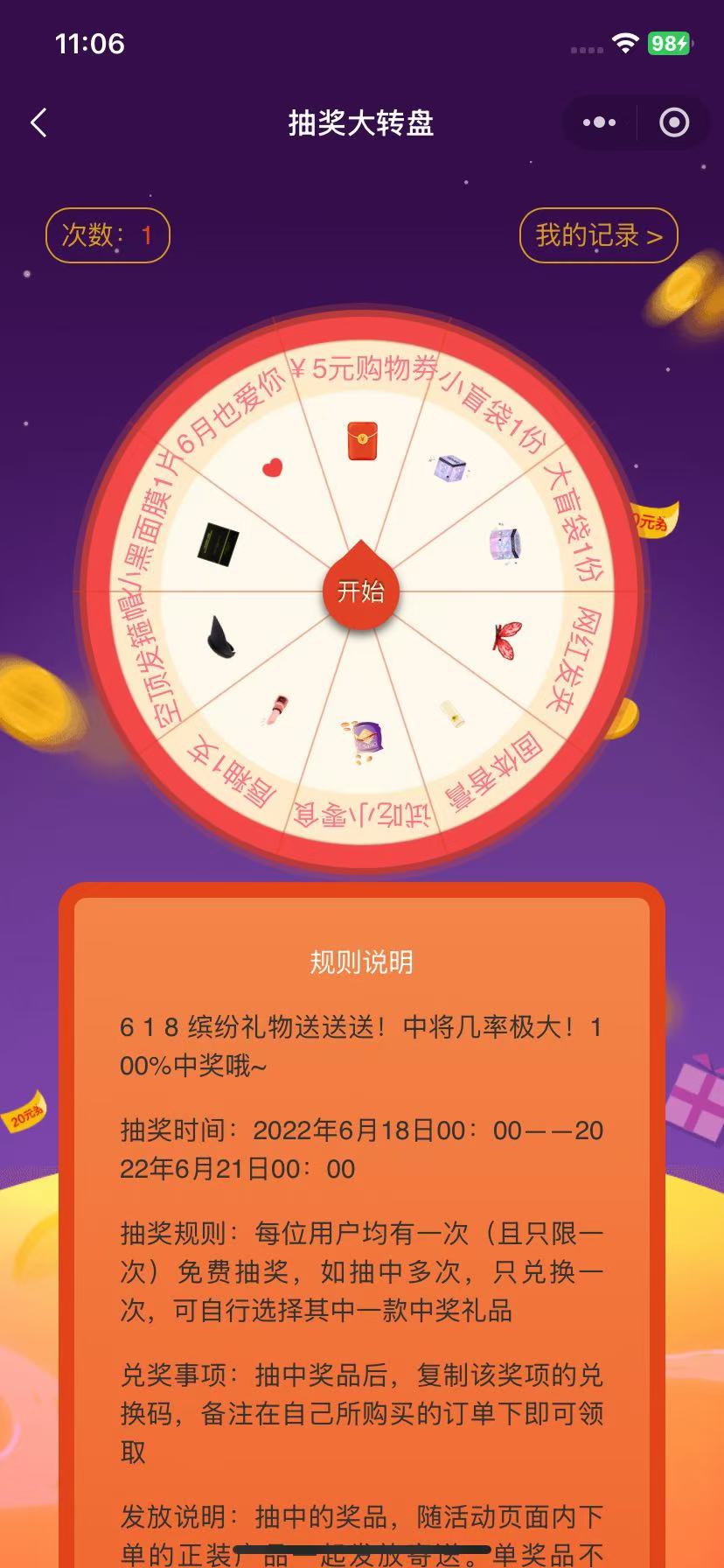This screenshot has width=724, height=1568.
Task: Tap 开始 to spin the lottery wheel
Action: point(361,592)
